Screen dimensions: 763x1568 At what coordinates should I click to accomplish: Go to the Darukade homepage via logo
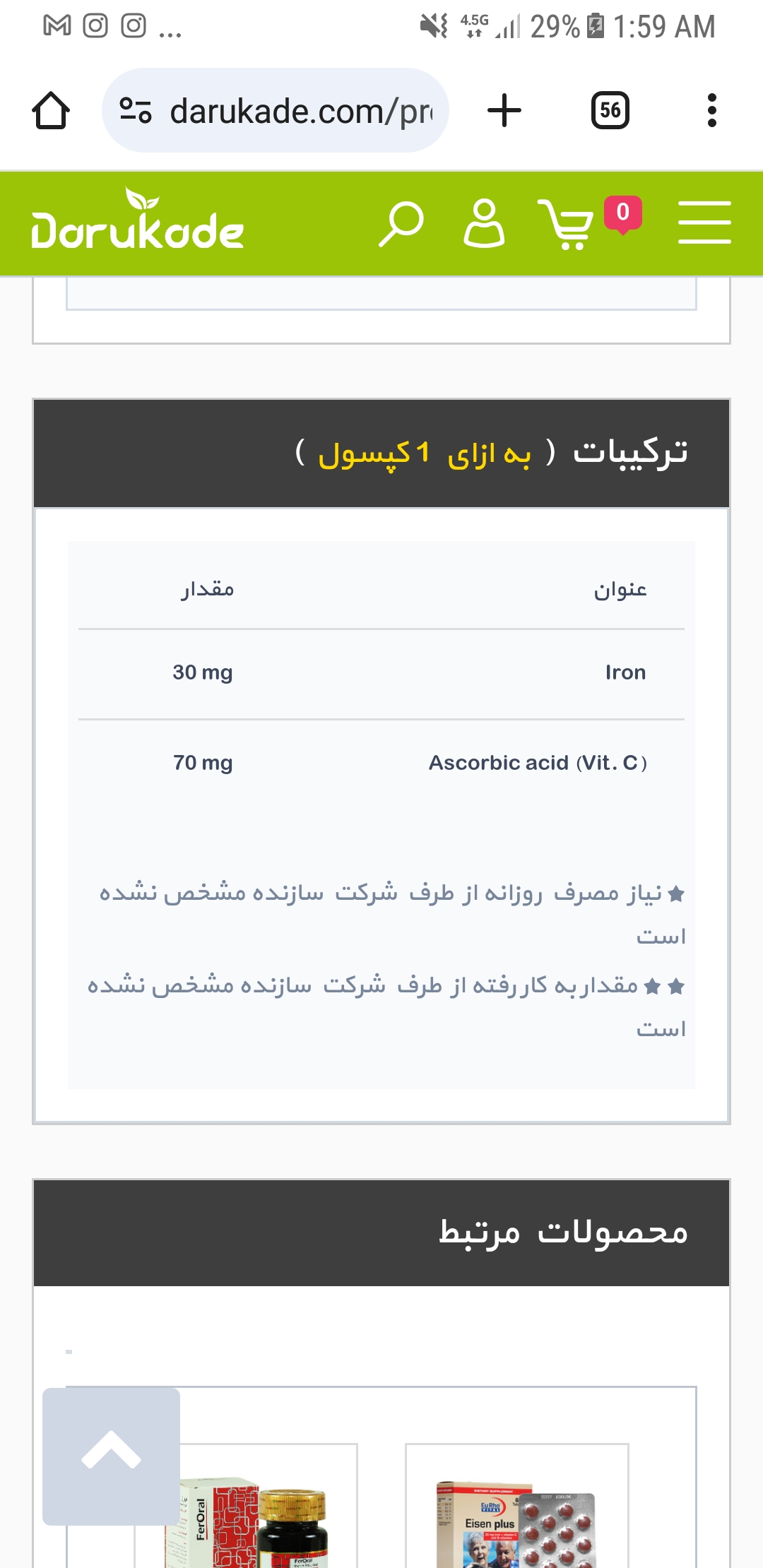138,222
